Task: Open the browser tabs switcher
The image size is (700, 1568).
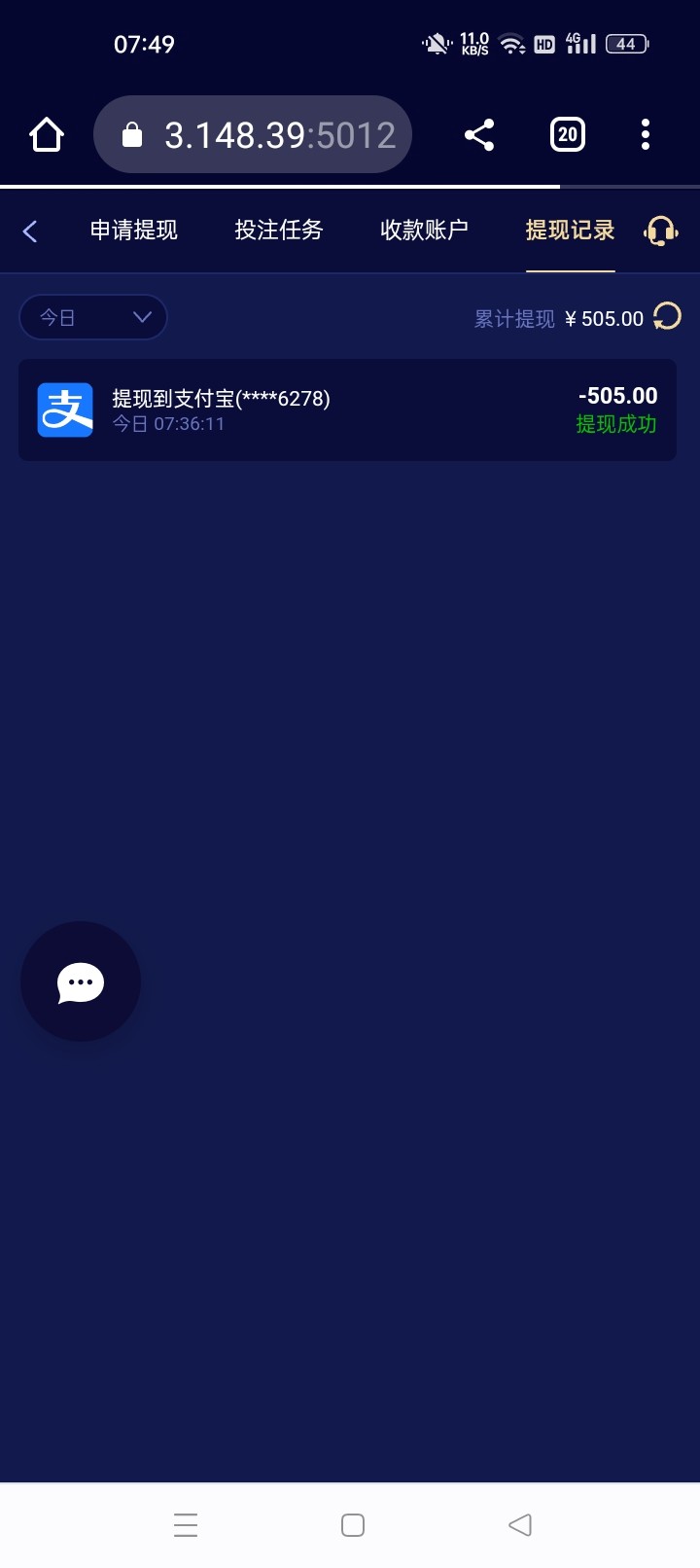Action: 568,134
